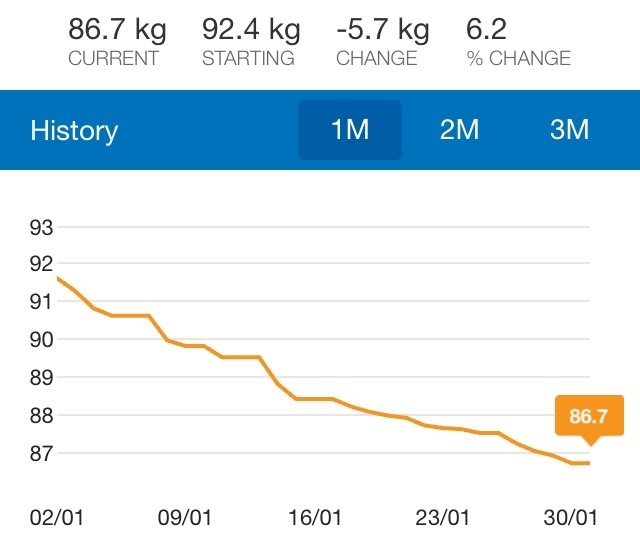Switch to the 3M history range

[570, 131]
